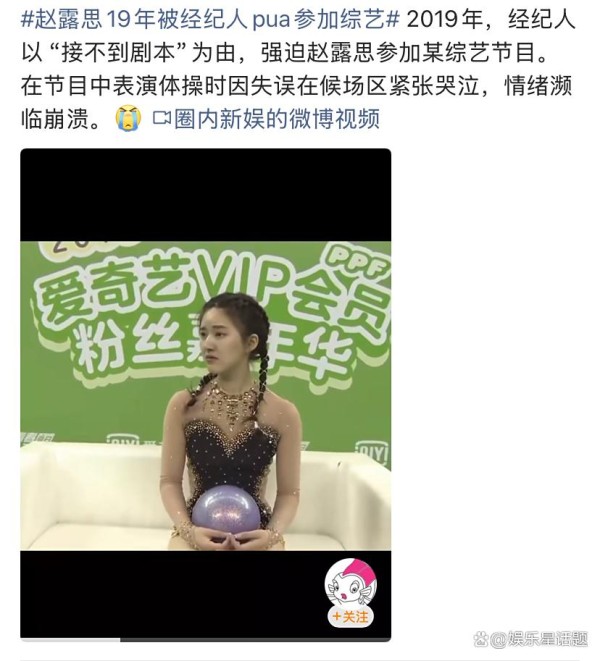Image resolution: width=600 pixels, height=661 pixels.
Task: Play the video of the post
Action: (205, 395)
